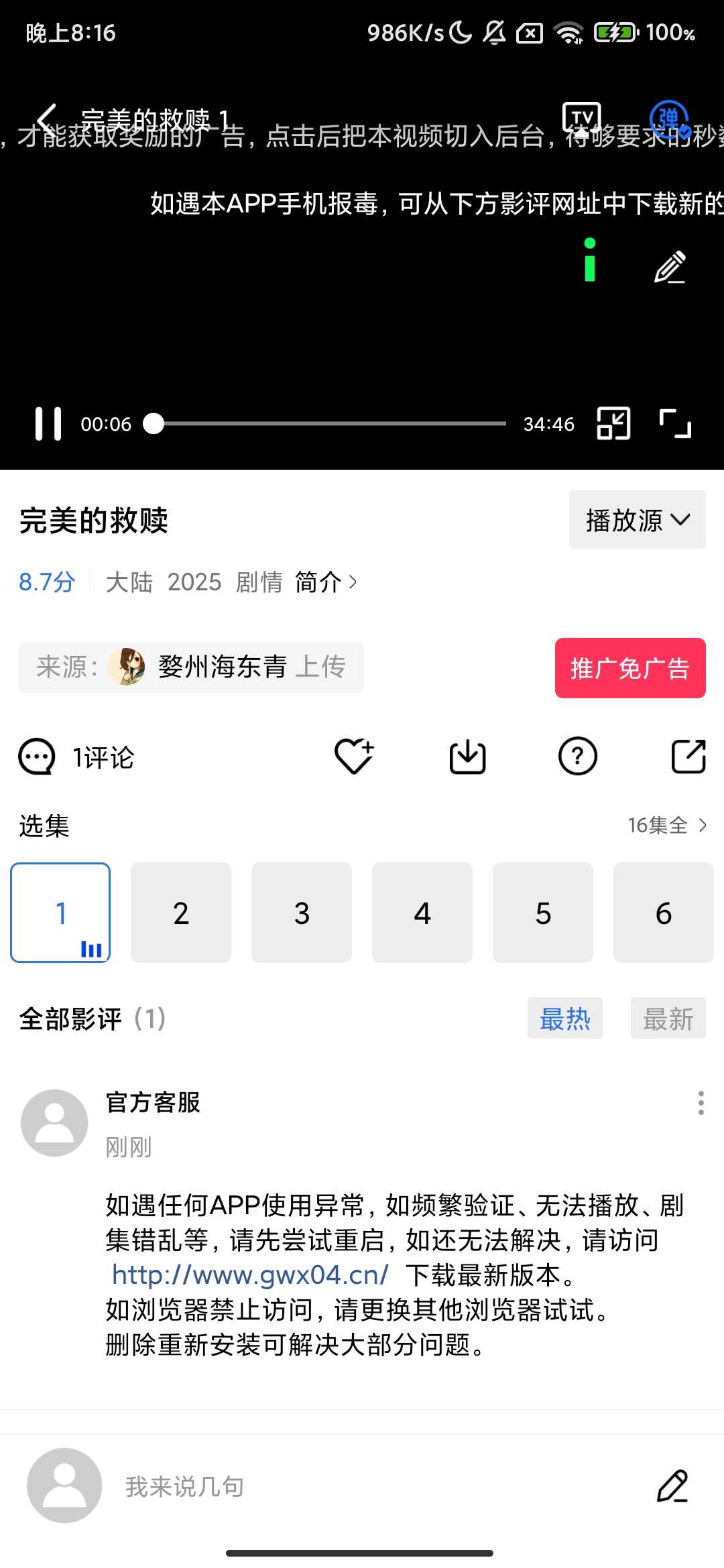
Task: Share the video using the share icon
Action: pos(688,756)
